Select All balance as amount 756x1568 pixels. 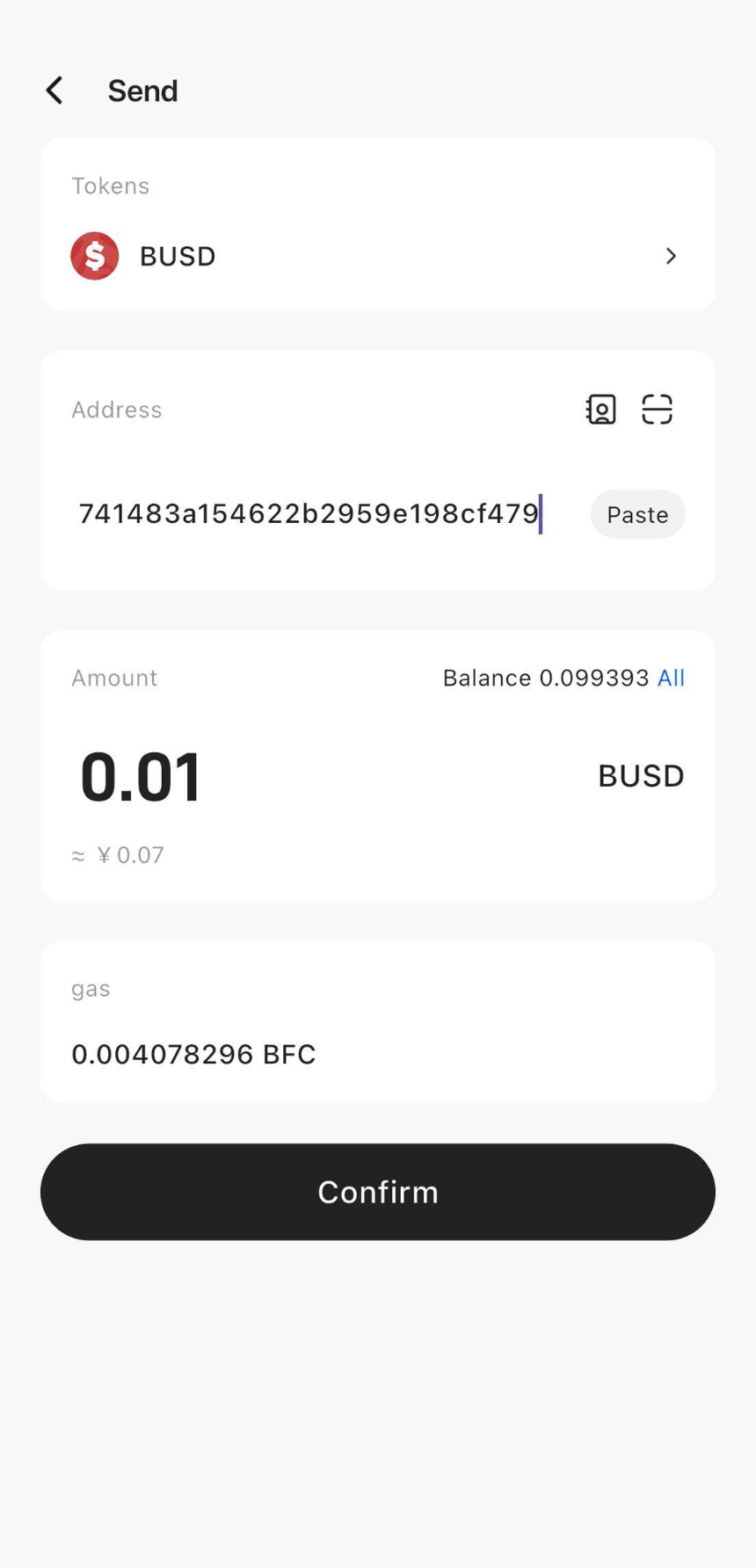pyautogui.click(x=671, y=678)
